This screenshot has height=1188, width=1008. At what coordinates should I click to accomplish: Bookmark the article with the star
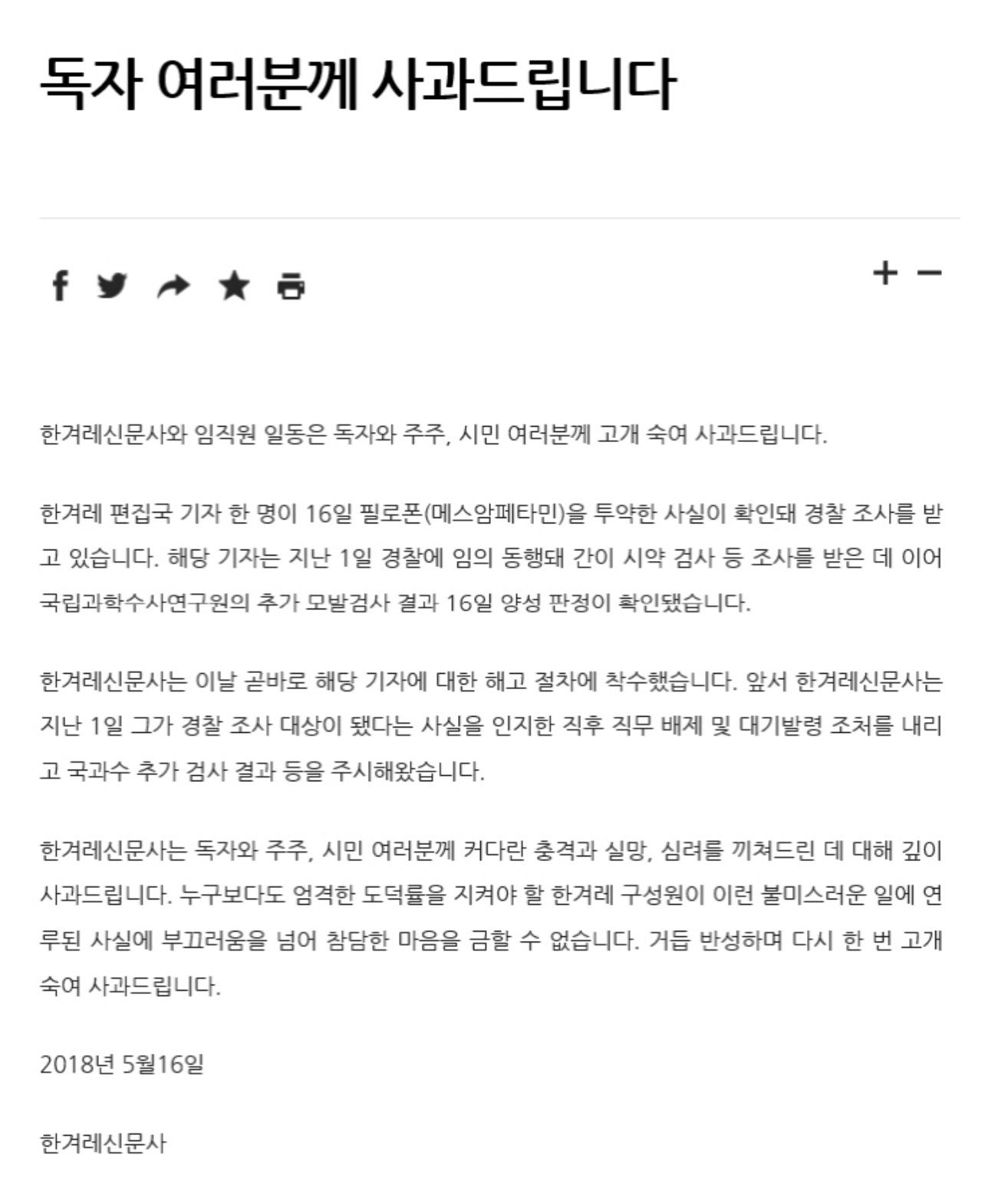(x=234, y=285)
